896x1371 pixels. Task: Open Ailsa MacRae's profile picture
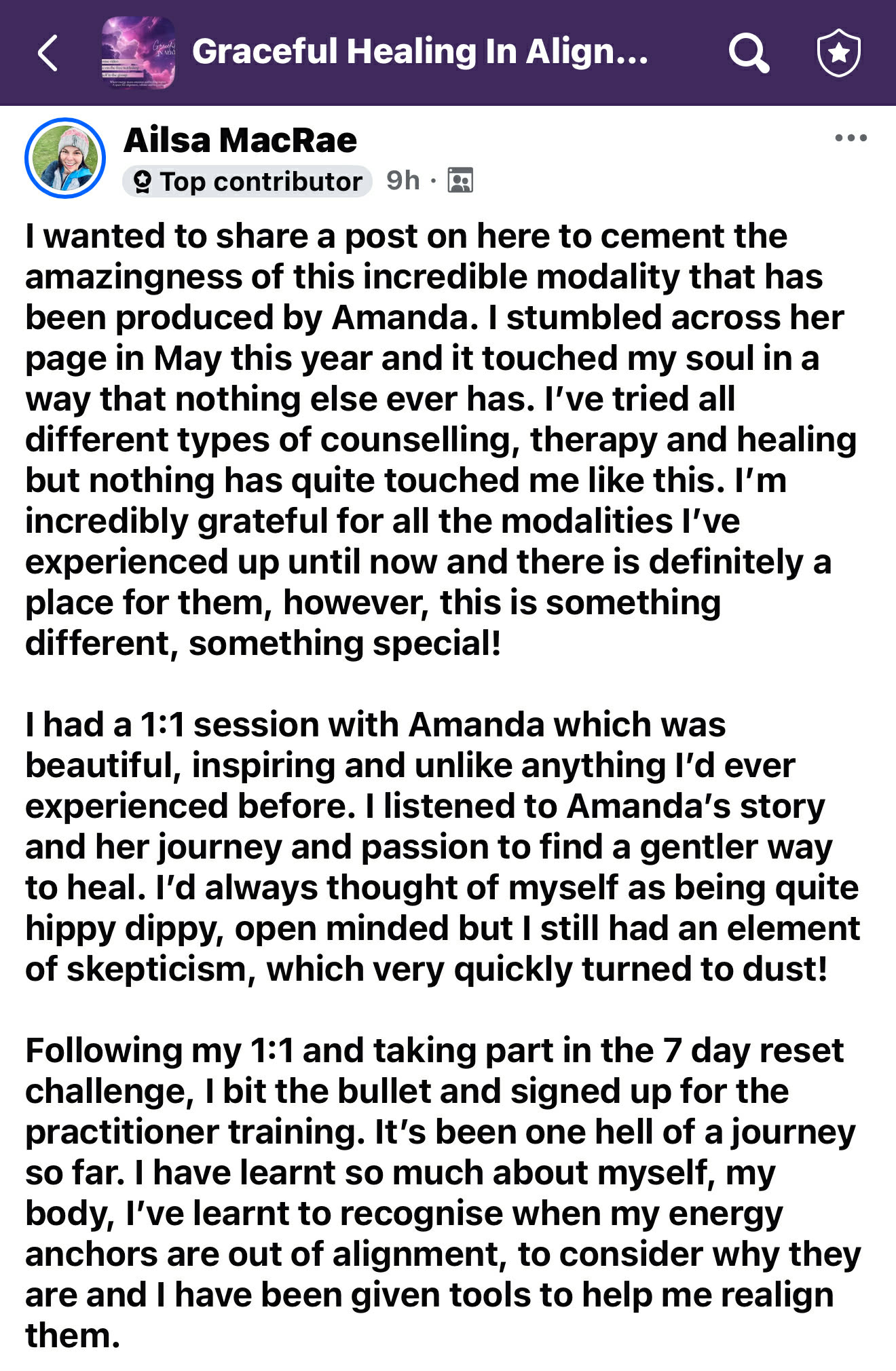coord(65,158)
